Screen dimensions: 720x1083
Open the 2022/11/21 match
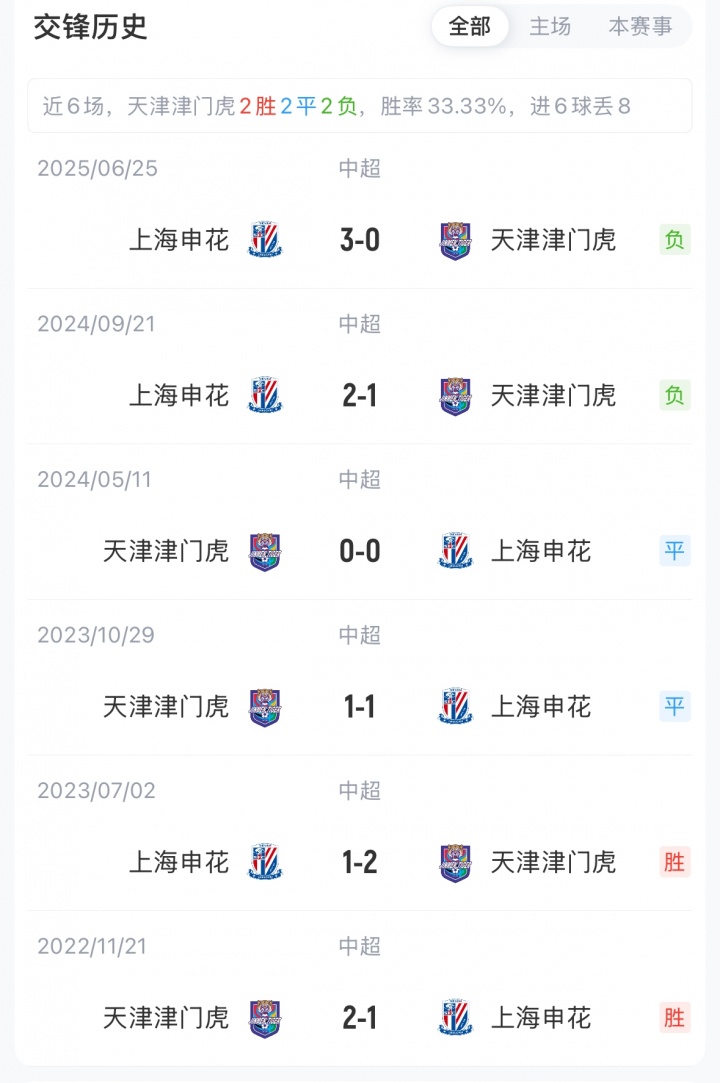coord(360,1018)
